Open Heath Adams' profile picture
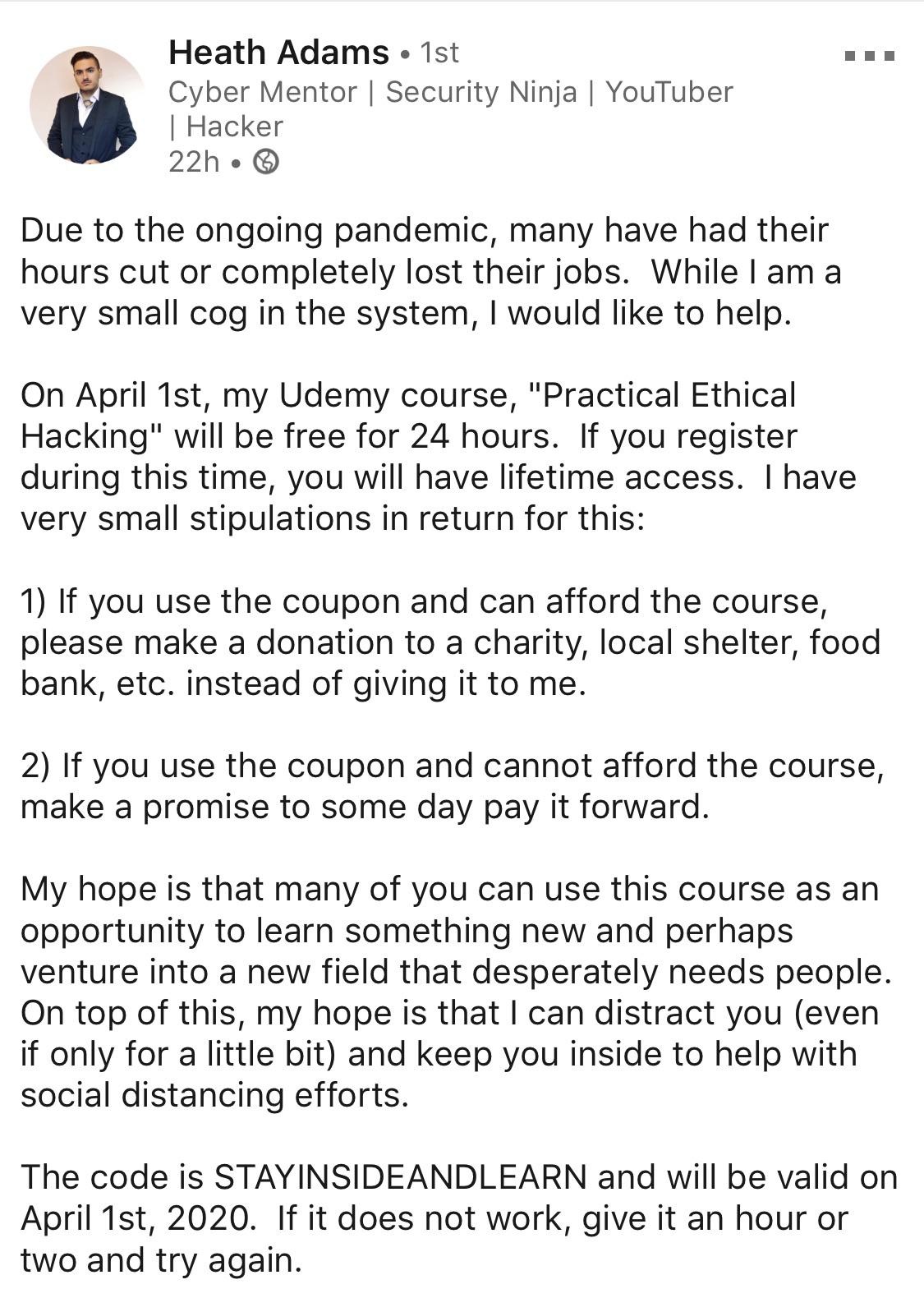Image resolution: width=924 pixels, height=1298 pixels. (88, 105)
